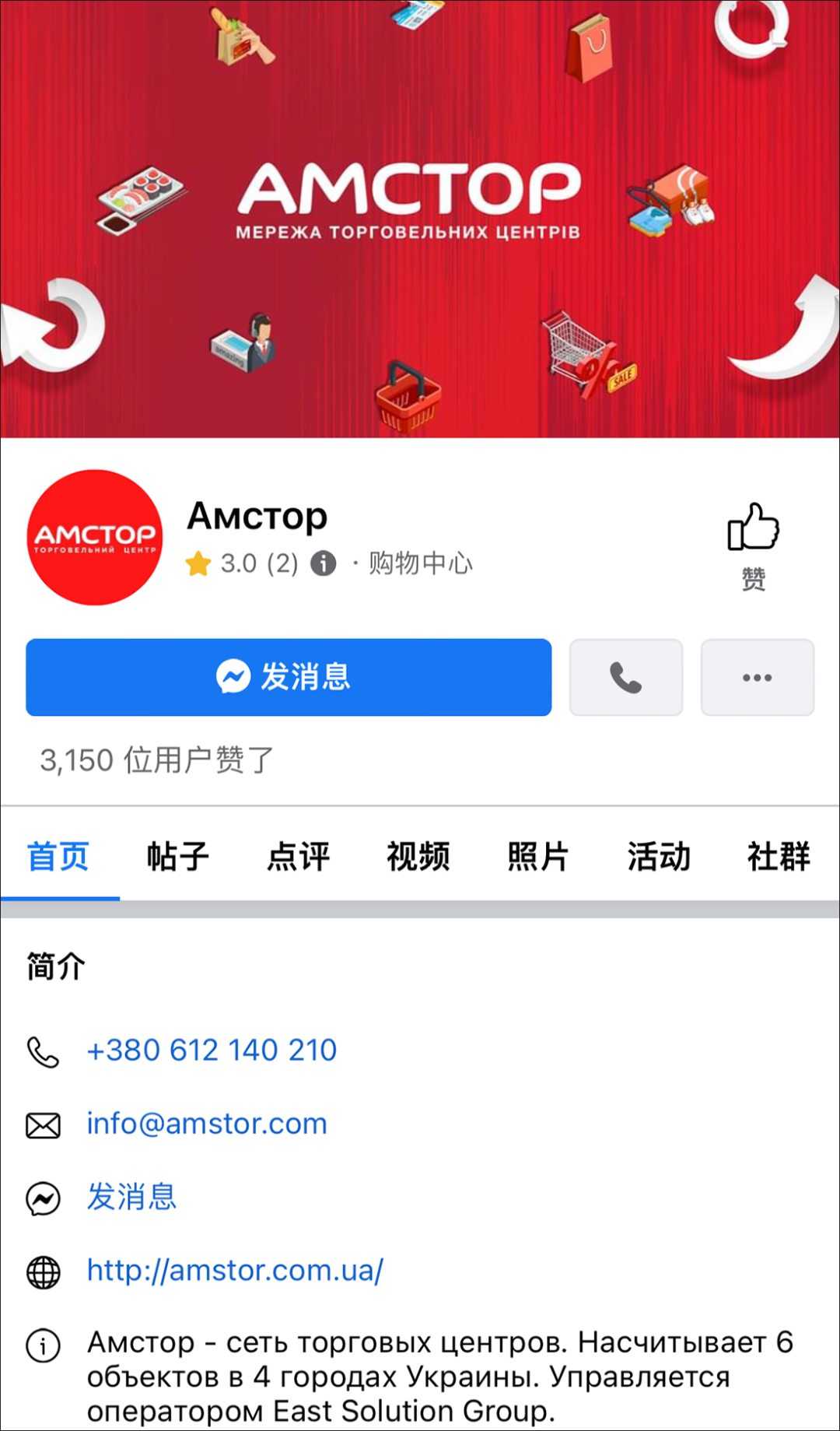
Task: Visit the website http://amstor.com.ua/
Action: 235,1270
